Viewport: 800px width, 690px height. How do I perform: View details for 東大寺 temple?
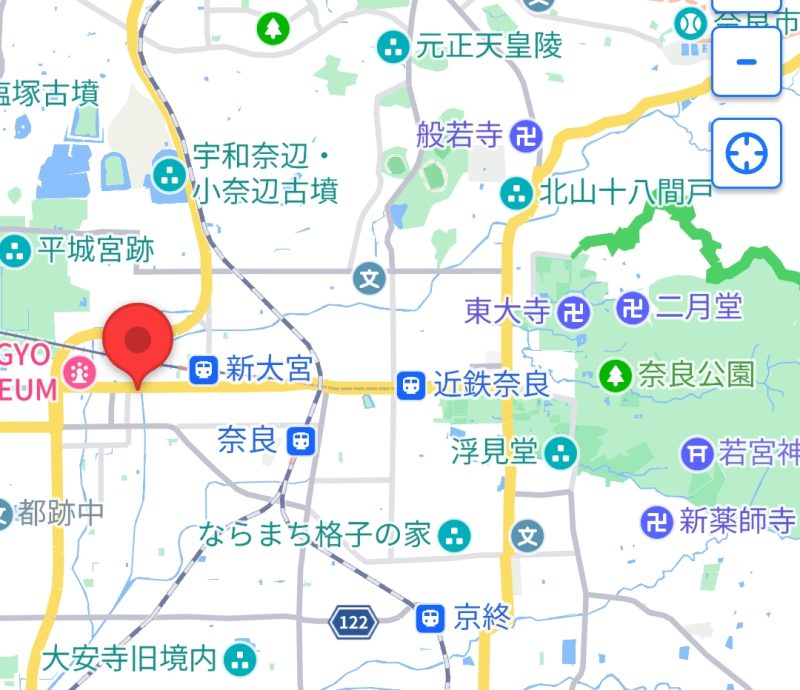point(573,310)
